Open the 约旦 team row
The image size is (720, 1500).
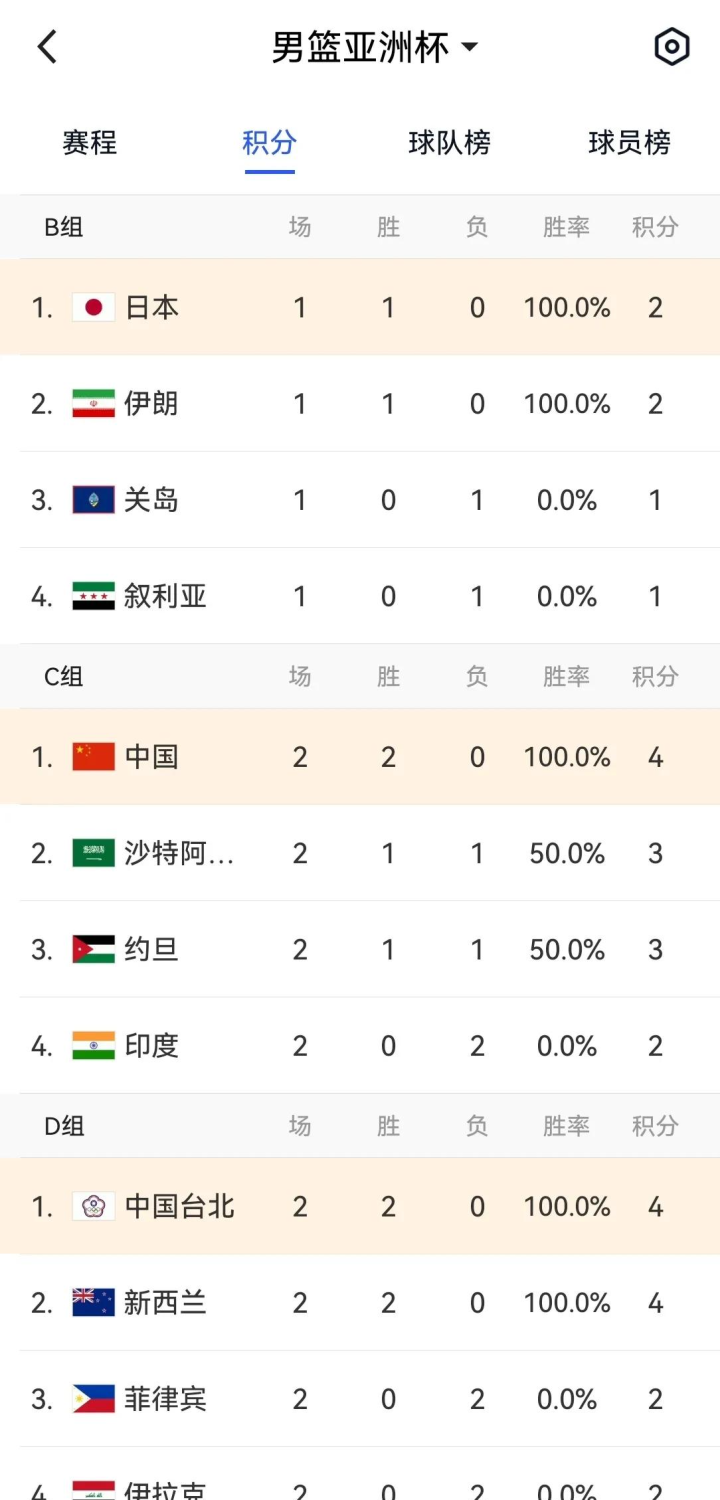pyautogui.click(x=360, y=949)
